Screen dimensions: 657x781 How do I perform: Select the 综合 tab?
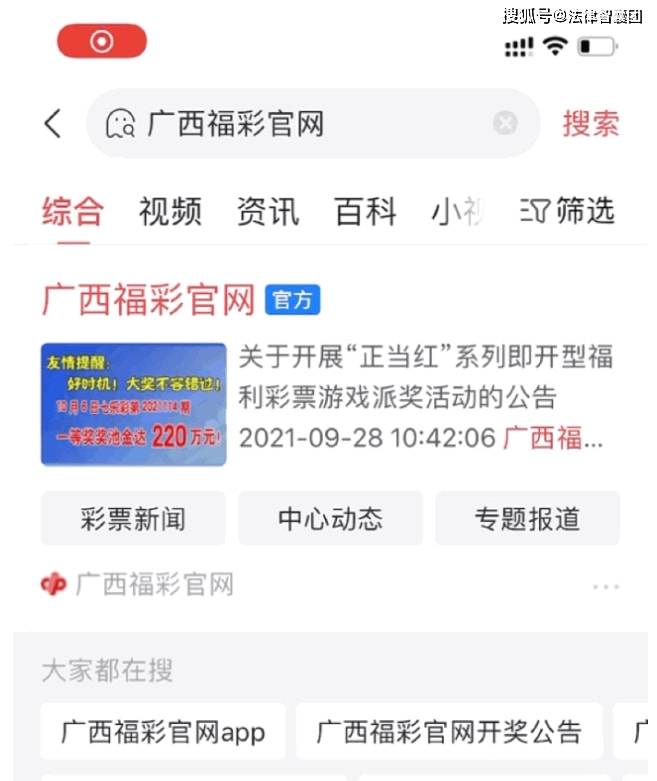pos(72,212)
